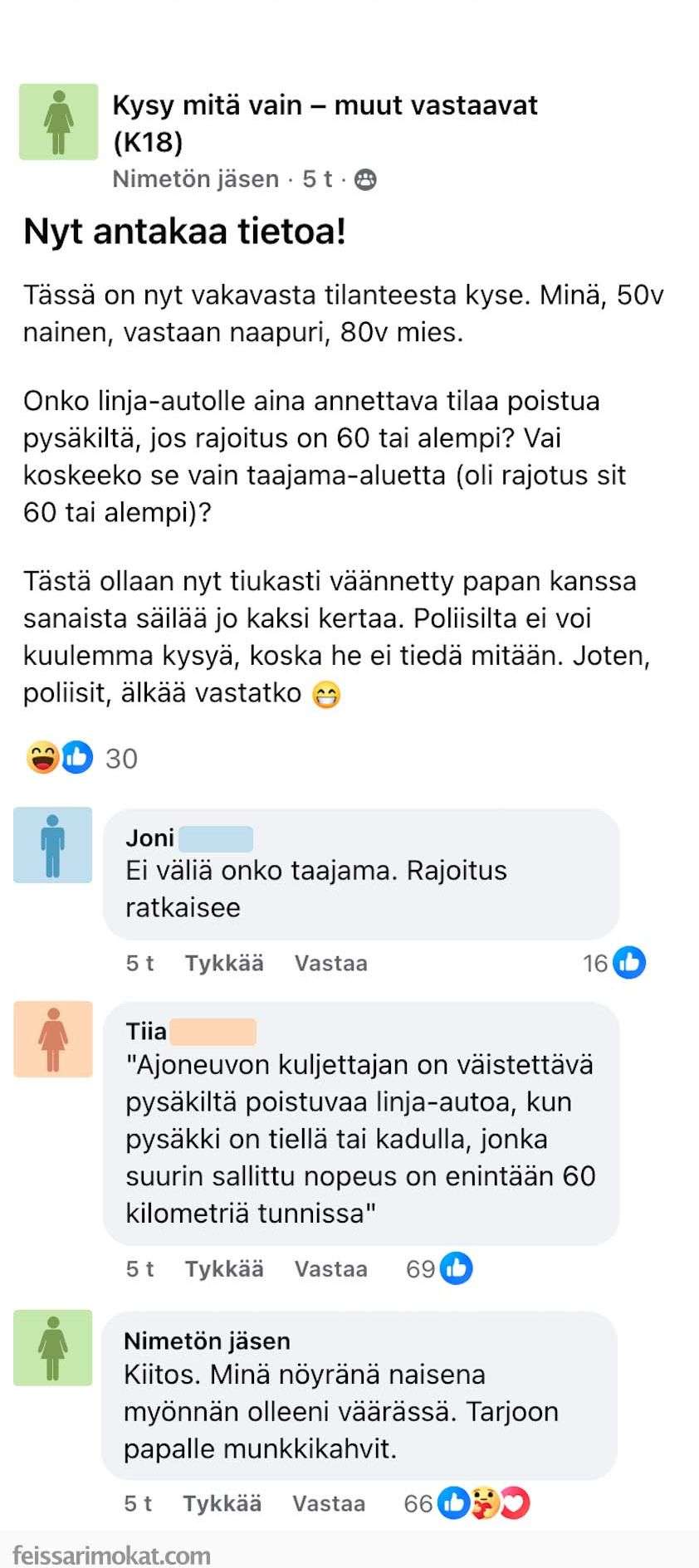Like the Nimetön jäsen comment
The height and width of the screenshot is (1568, 699).
point(222,1503)
